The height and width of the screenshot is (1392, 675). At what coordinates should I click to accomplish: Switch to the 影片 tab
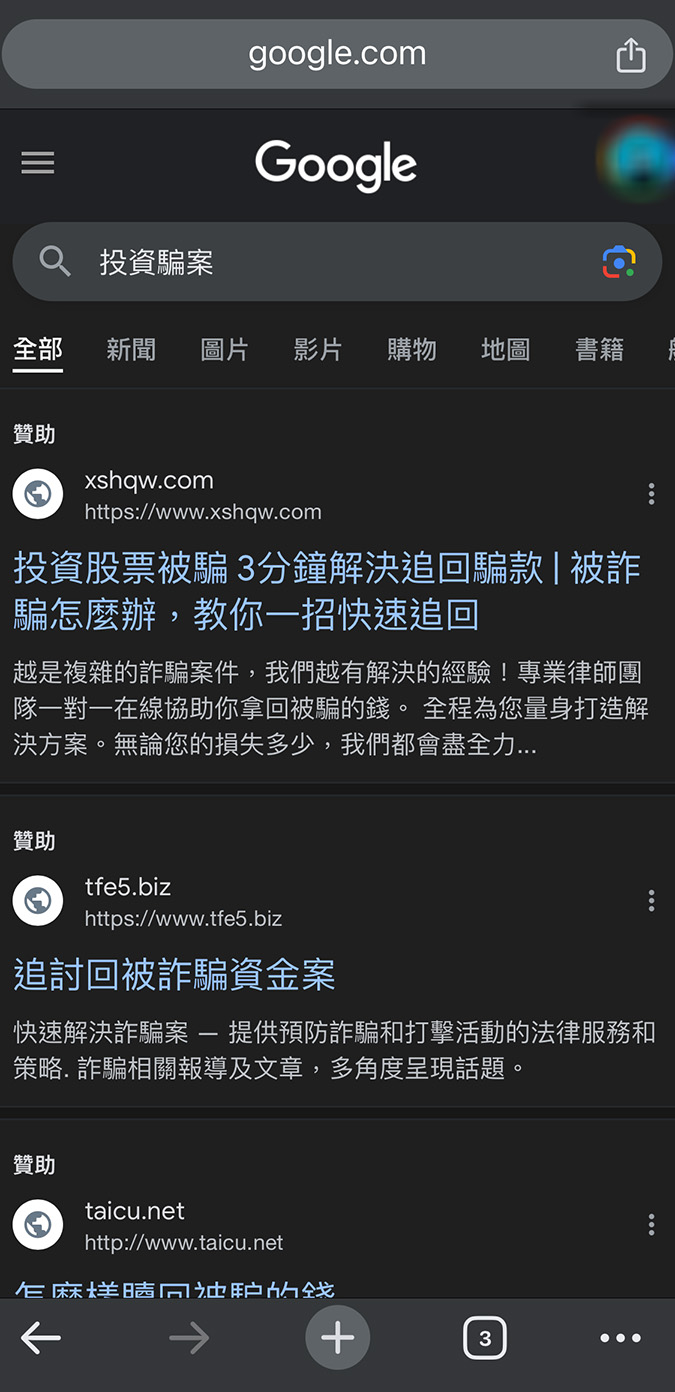pyautogui.click(x=318, y=350)
